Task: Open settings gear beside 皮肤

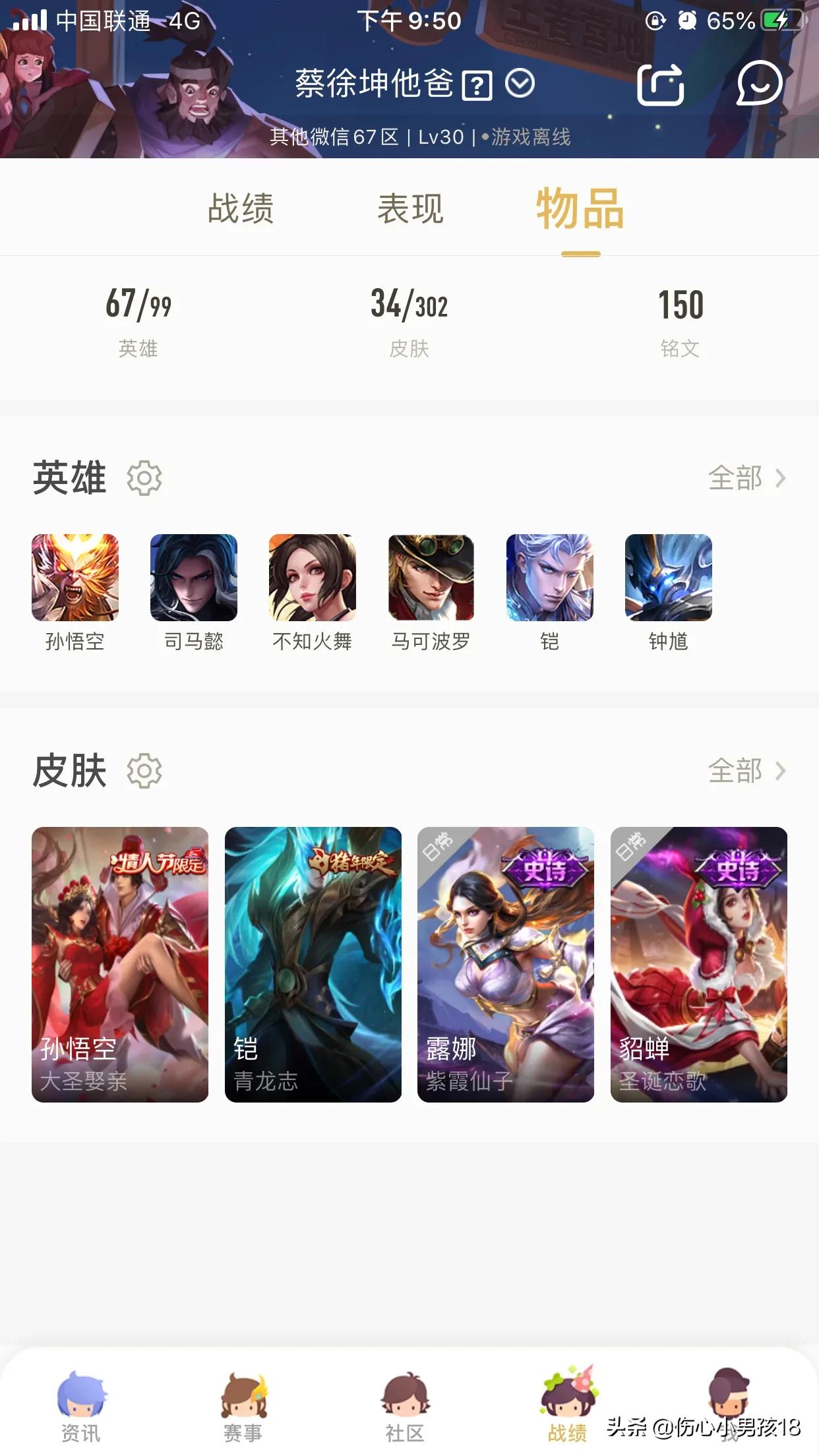Action: point(144,770)
